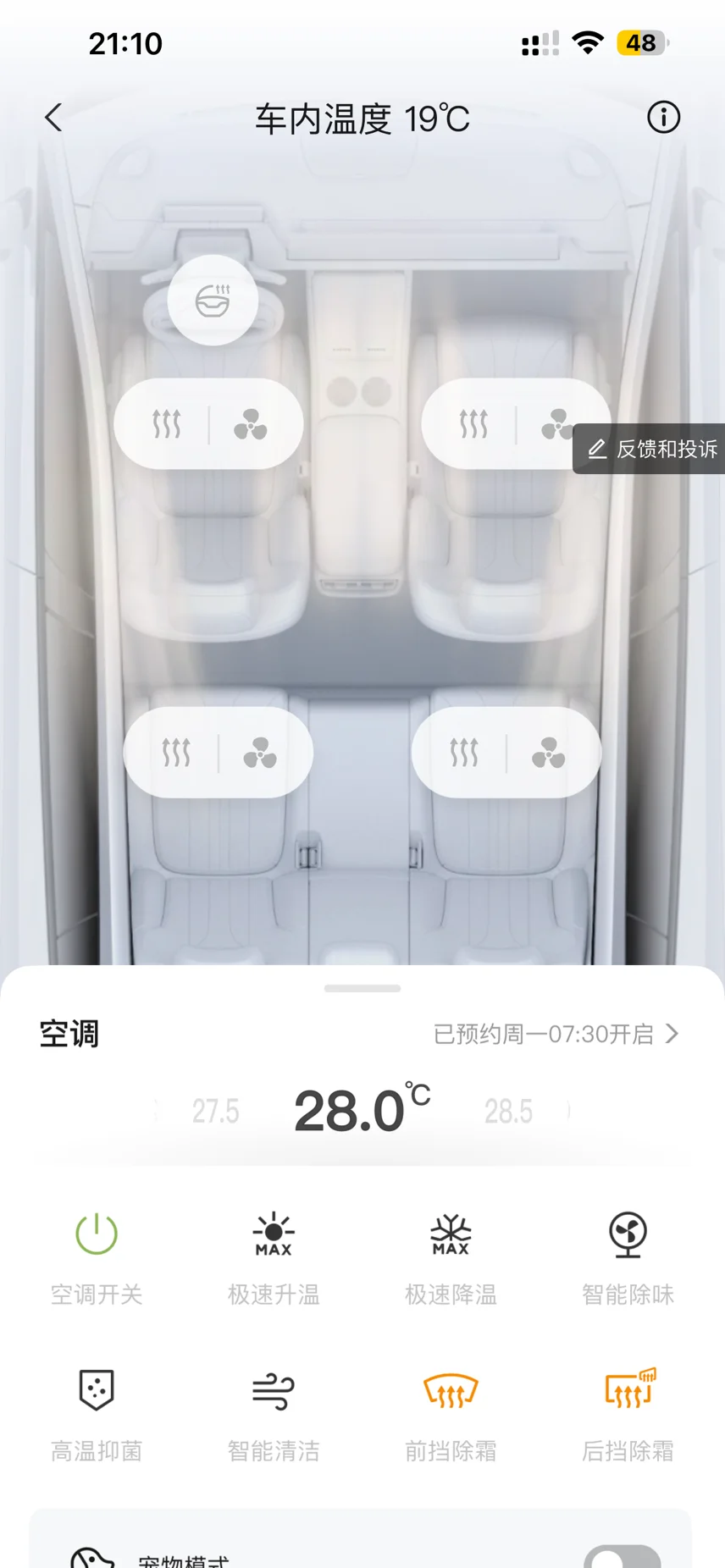Turn on rear right seat ventilation
The image size is (725, 1568).
(548, 752)
